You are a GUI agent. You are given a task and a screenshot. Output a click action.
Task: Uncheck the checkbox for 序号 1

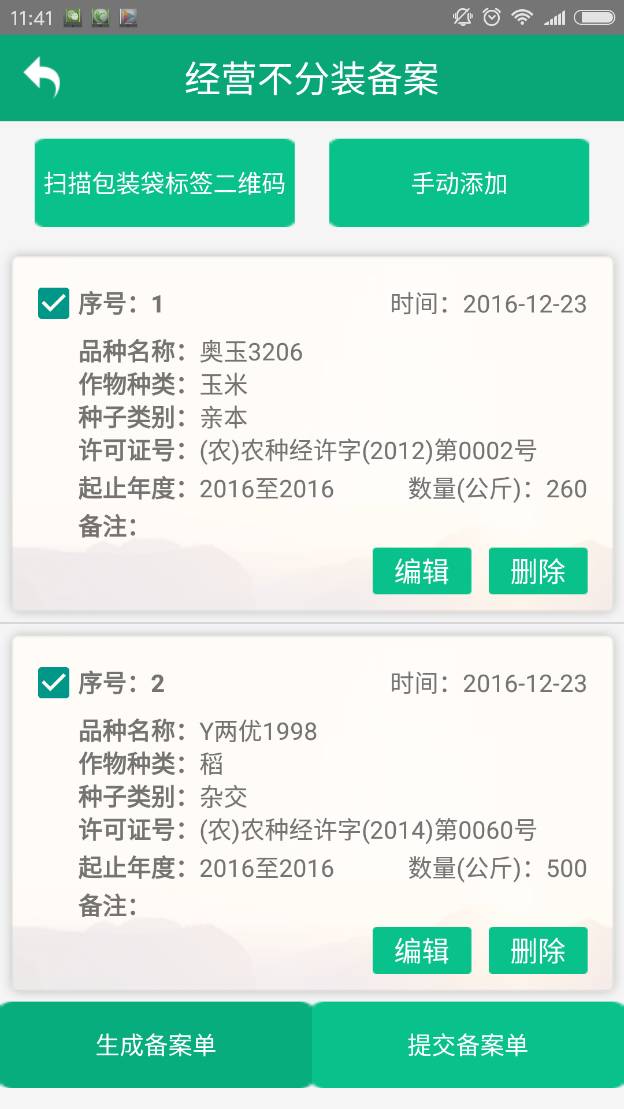tap(53, 303)
